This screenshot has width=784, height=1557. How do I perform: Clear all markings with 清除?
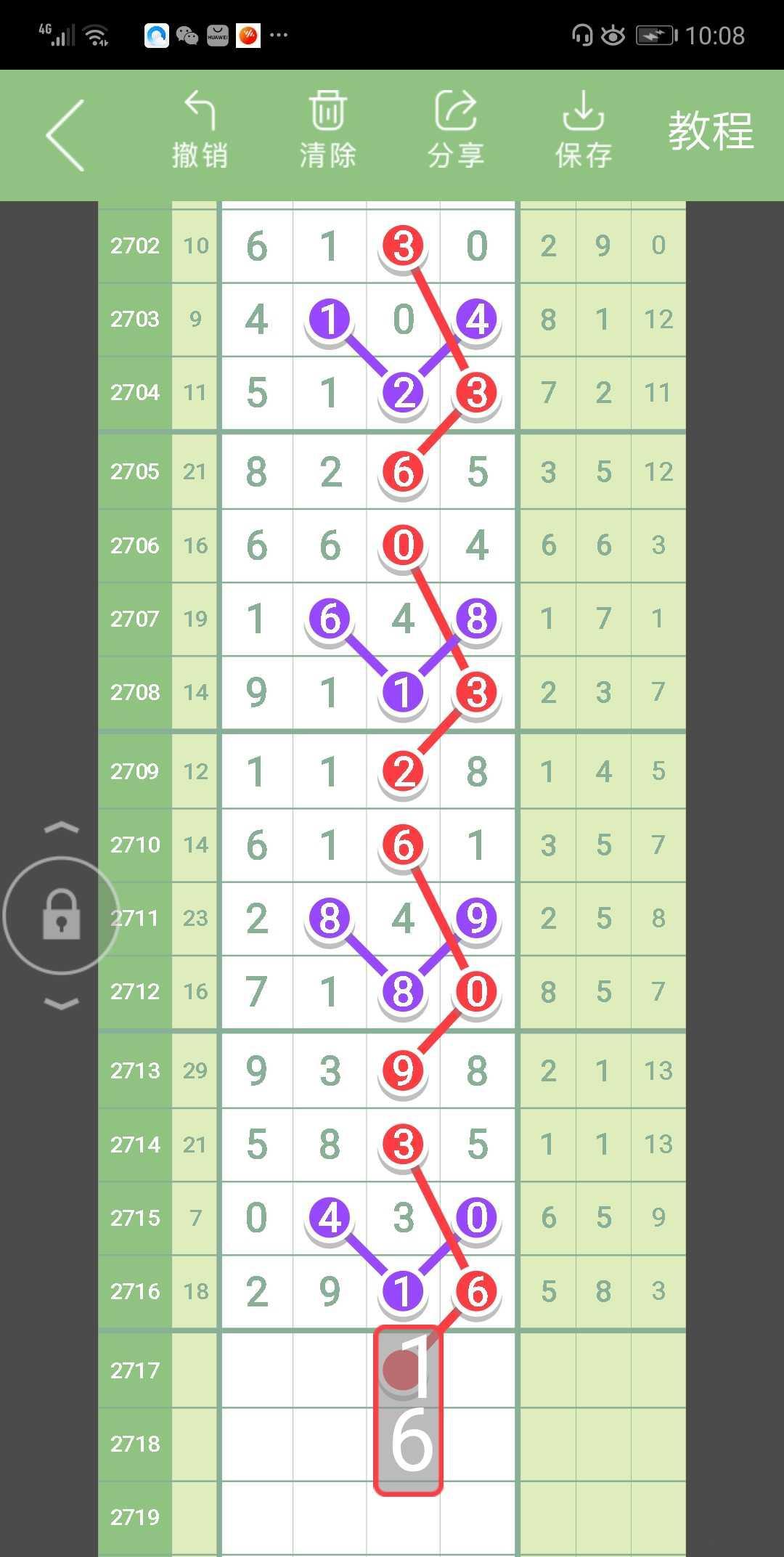click(327, 129)
